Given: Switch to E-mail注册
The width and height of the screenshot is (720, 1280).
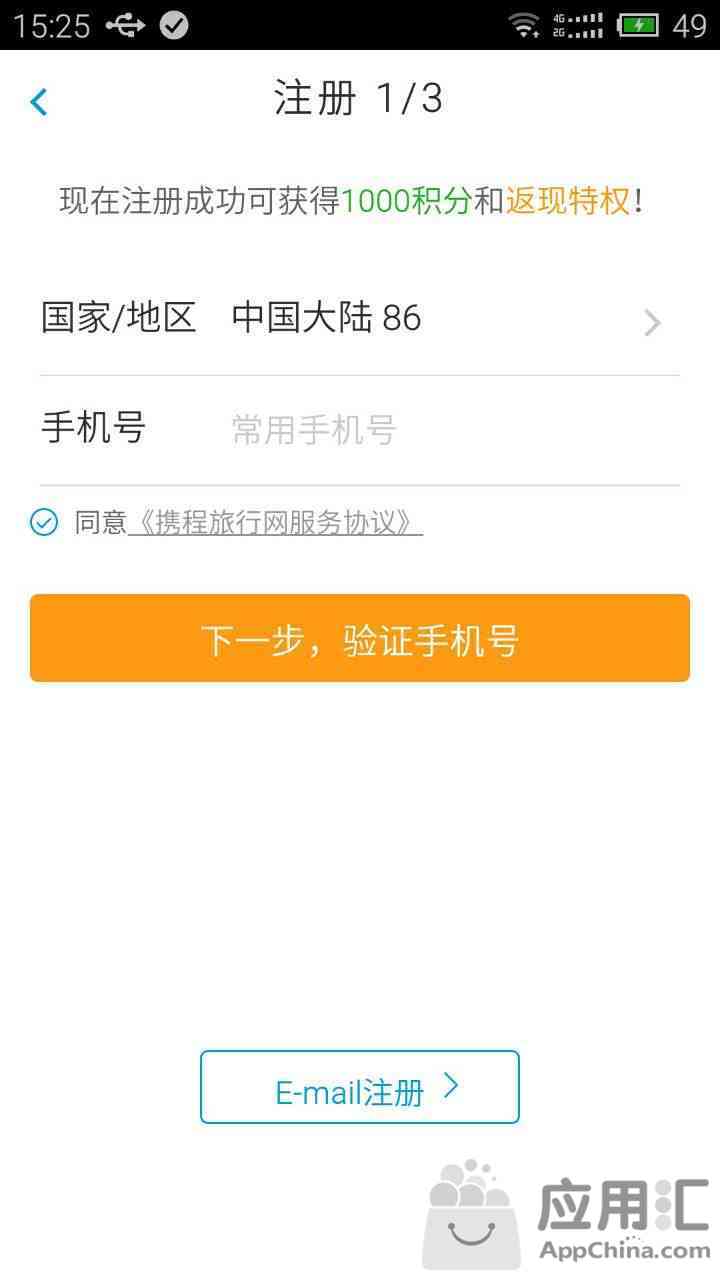Looking at the screenshot, I should (x=360, y=1087).
